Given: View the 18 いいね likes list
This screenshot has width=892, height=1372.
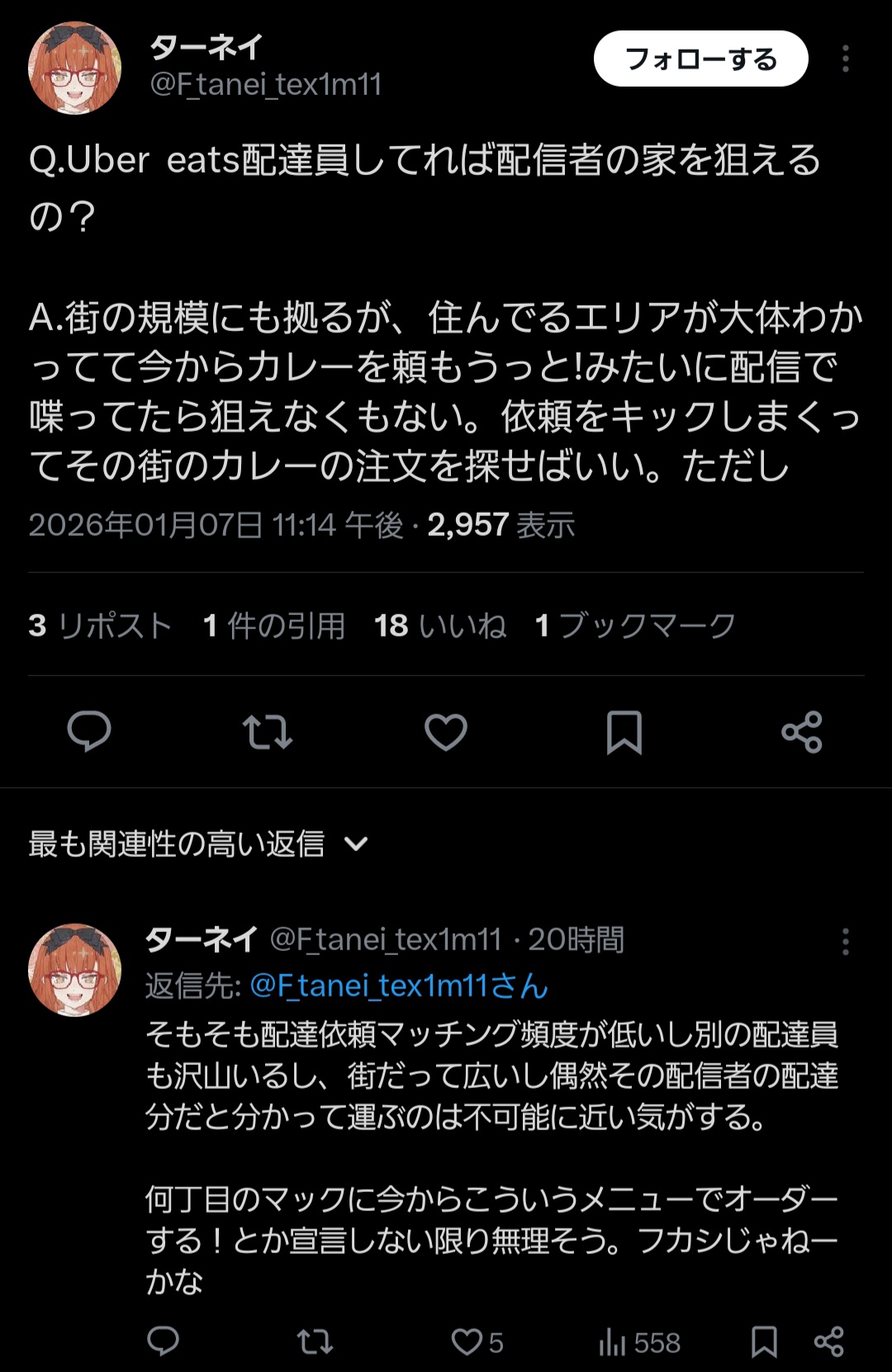Looking at the screenshot, I should (440, 626).
